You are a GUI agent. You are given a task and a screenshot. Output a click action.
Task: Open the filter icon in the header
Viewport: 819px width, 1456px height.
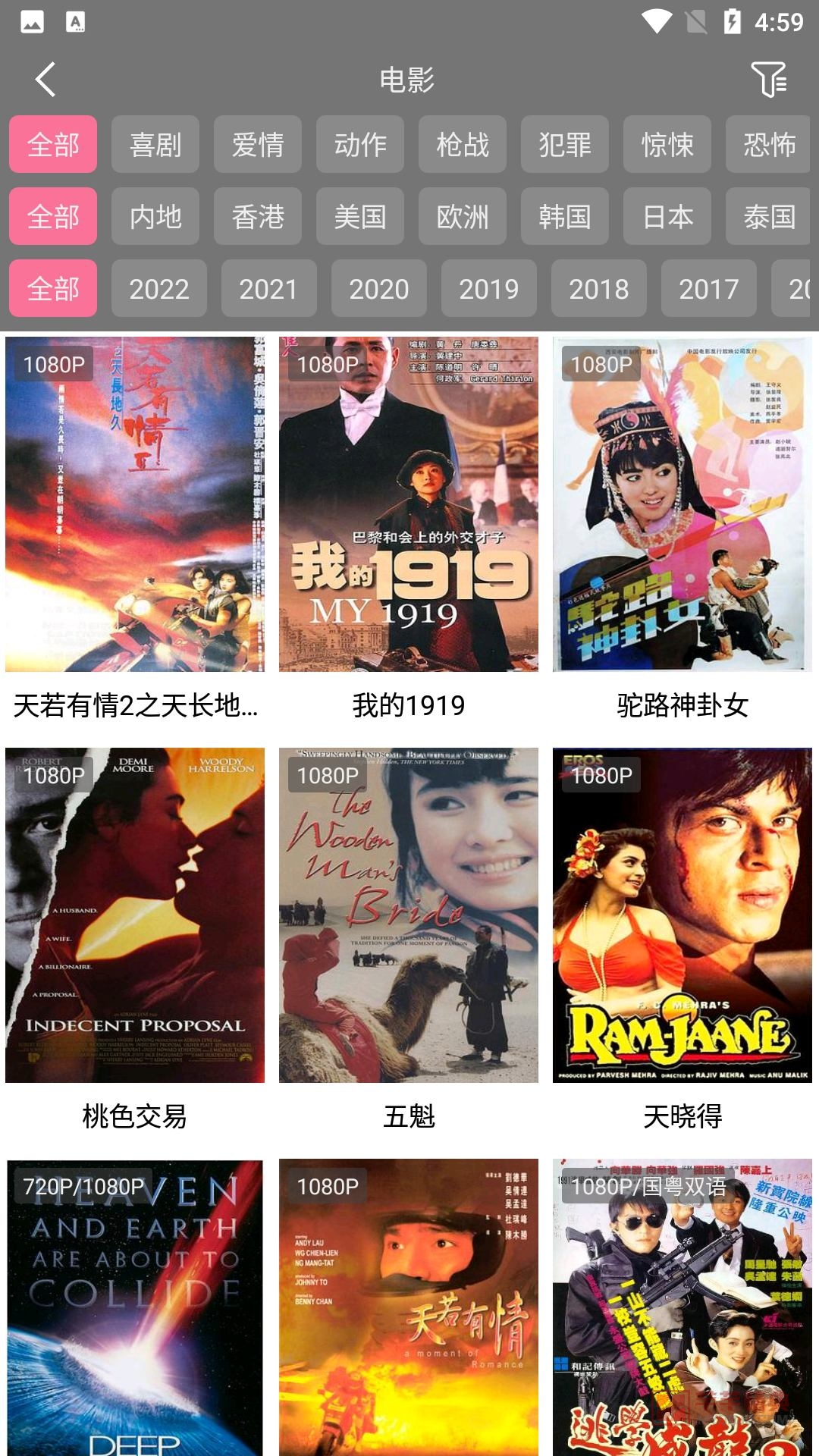click(768, 80)
